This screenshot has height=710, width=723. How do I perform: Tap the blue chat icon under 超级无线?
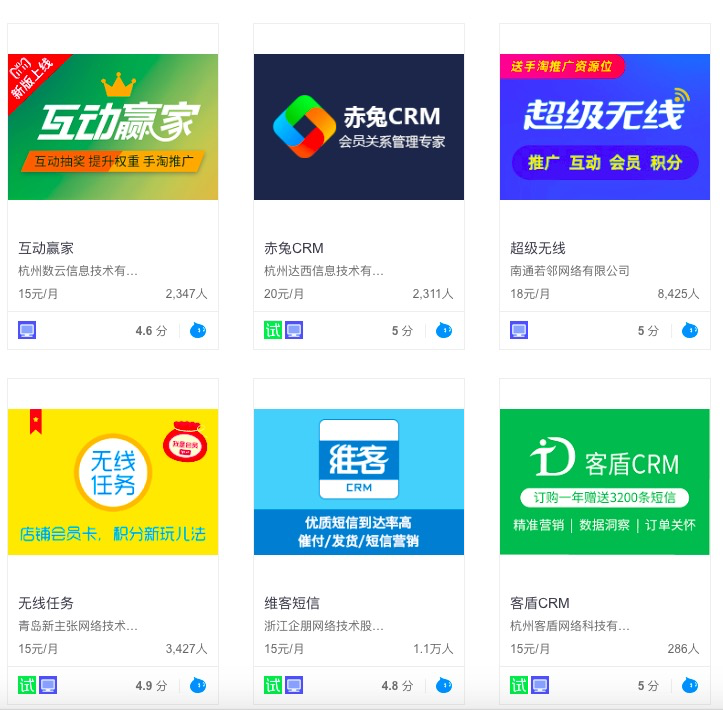click(x=690, y=330)
